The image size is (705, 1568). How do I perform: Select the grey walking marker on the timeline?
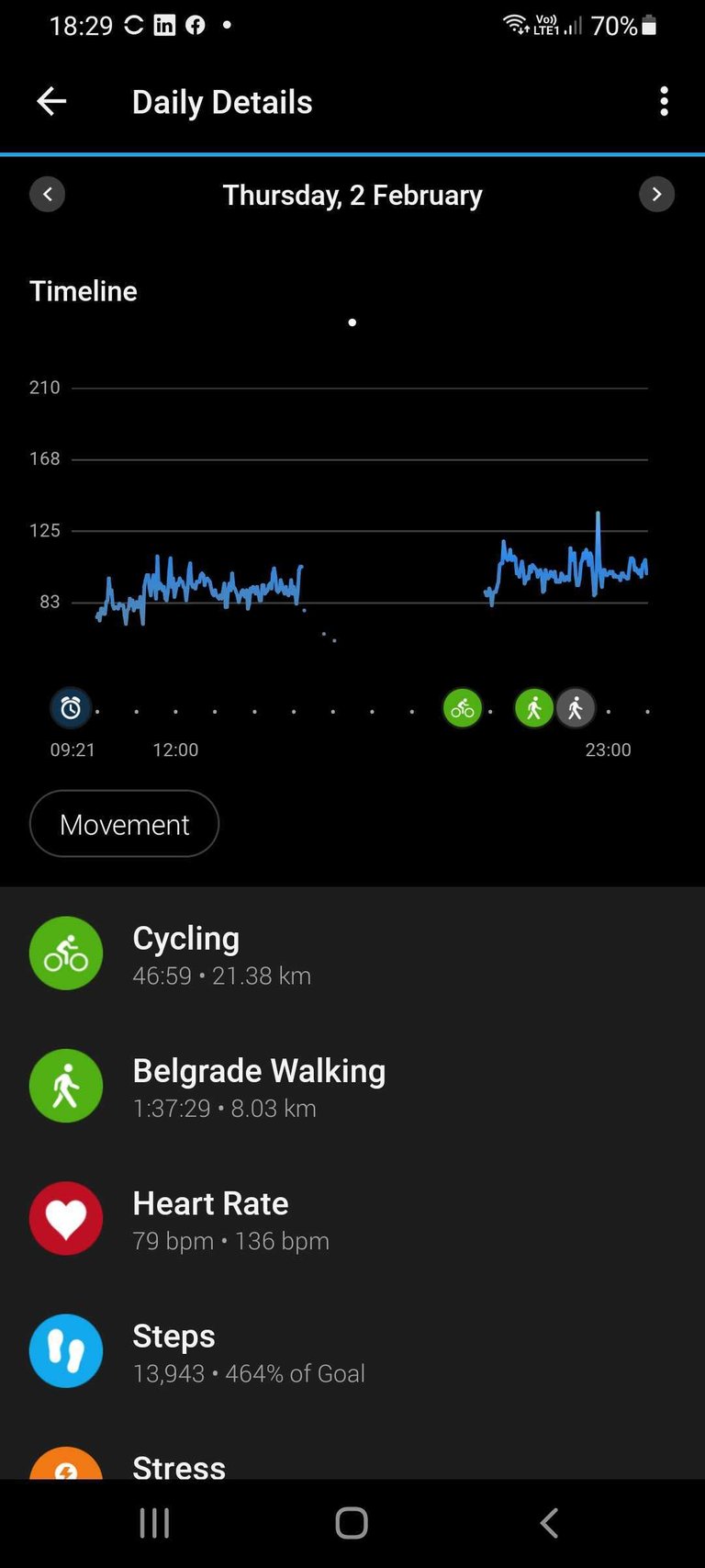[576, 708]
